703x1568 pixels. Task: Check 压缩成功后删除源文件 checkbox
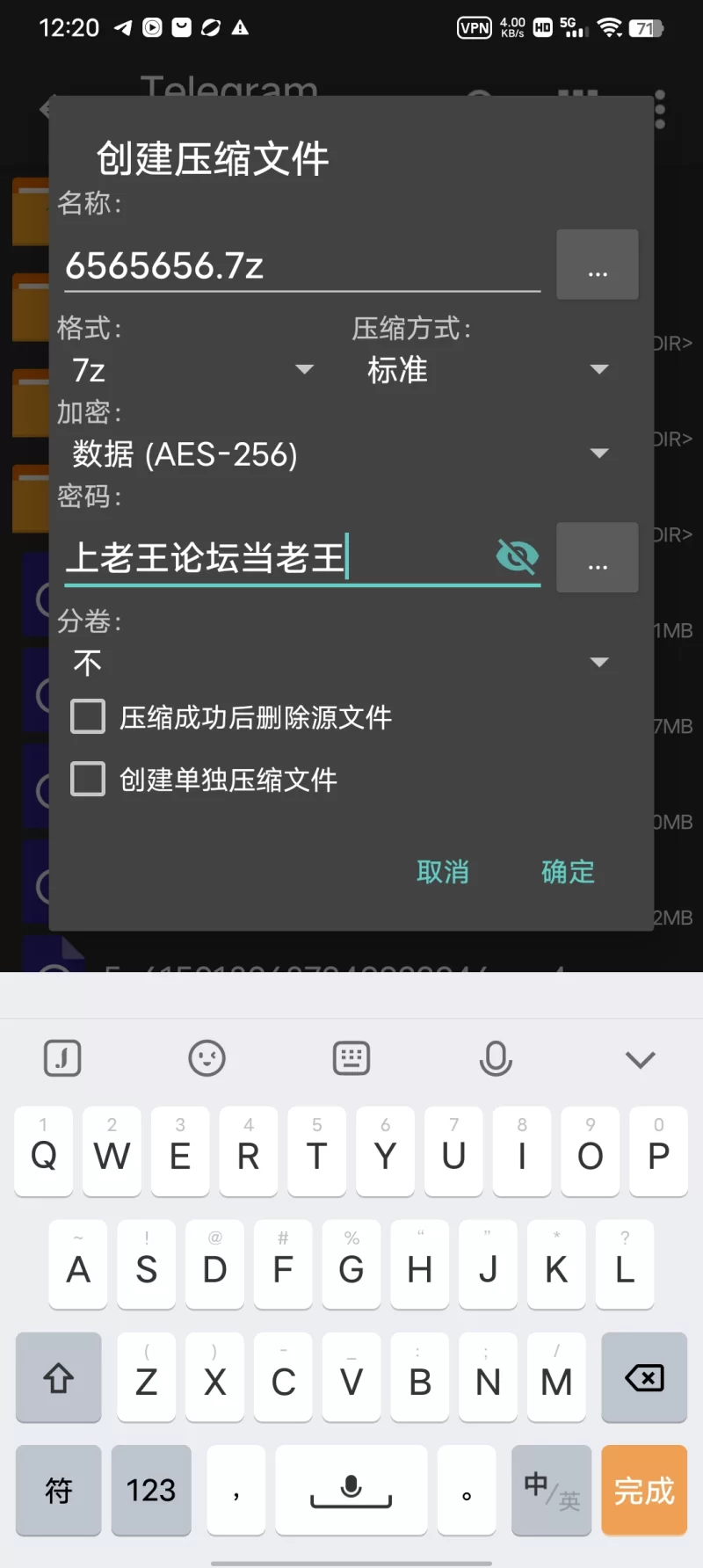coord(88,716)
